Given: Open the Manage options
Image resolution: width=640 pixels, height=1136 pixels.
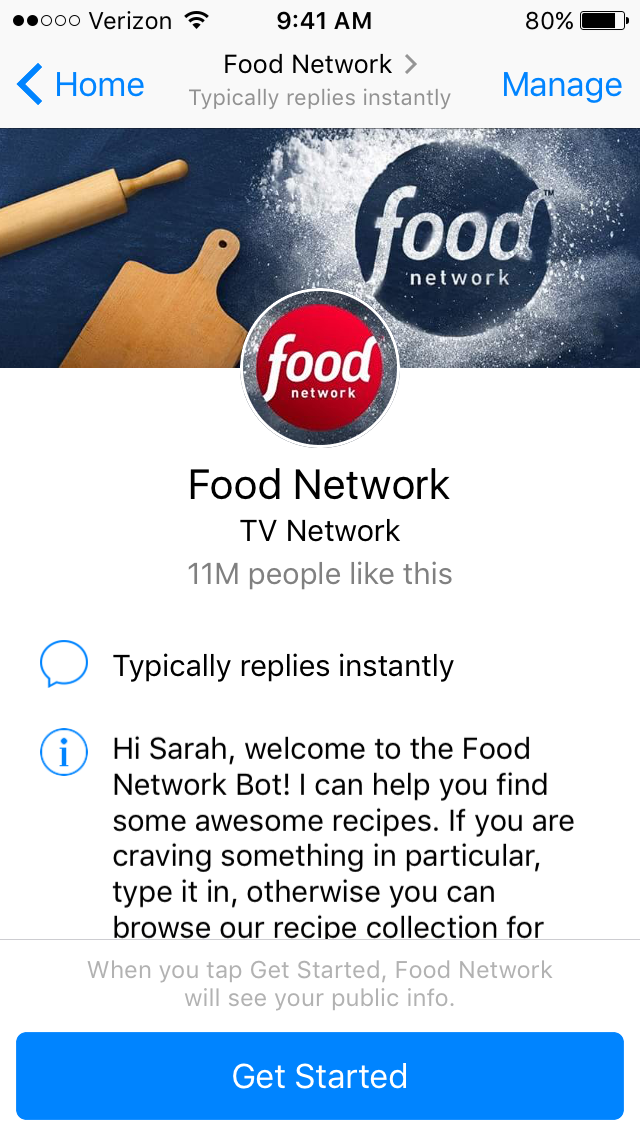Looking at the screenshot, I should click(562, 85).
